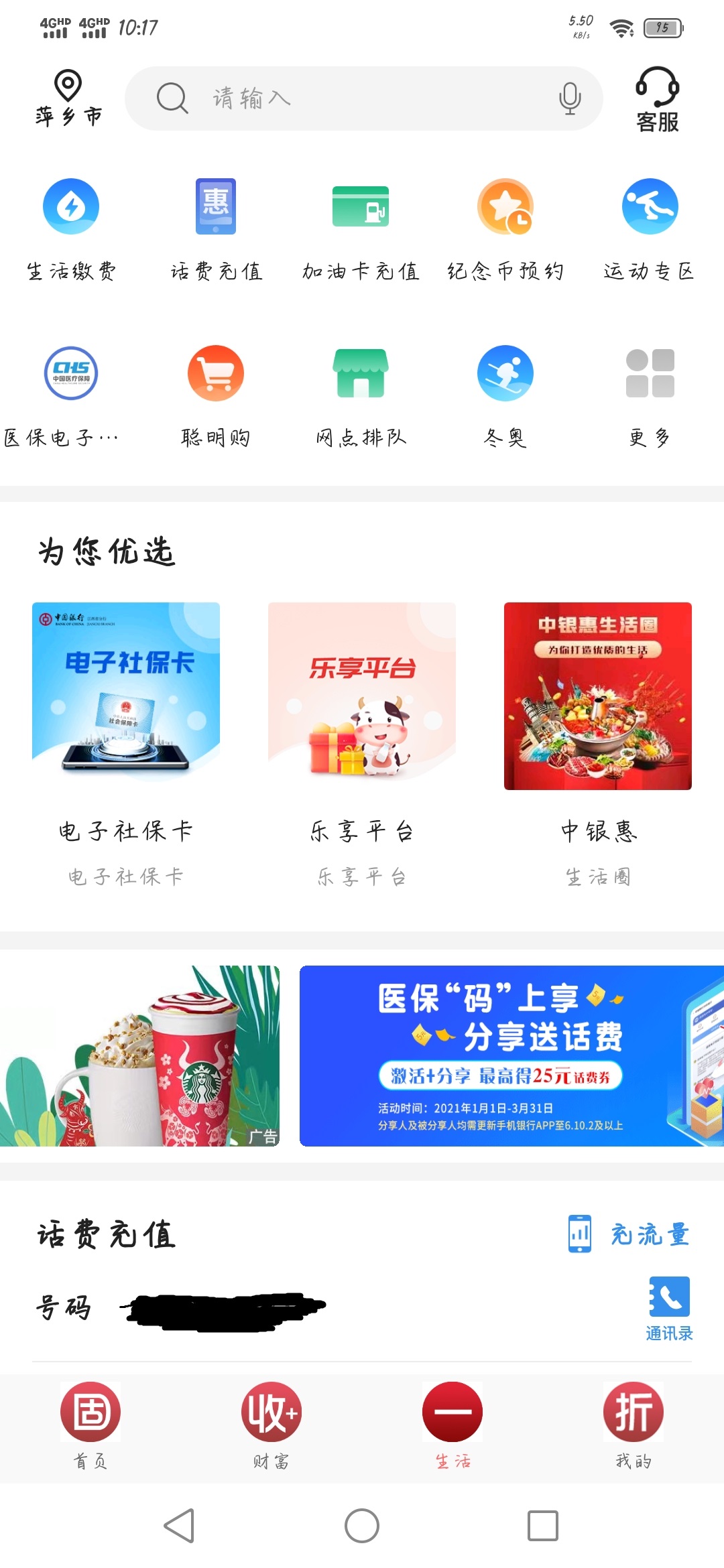
Task: Open the 医保码 分享送话费 banner
Action: pyautogui.click(x=509, y=1055)
